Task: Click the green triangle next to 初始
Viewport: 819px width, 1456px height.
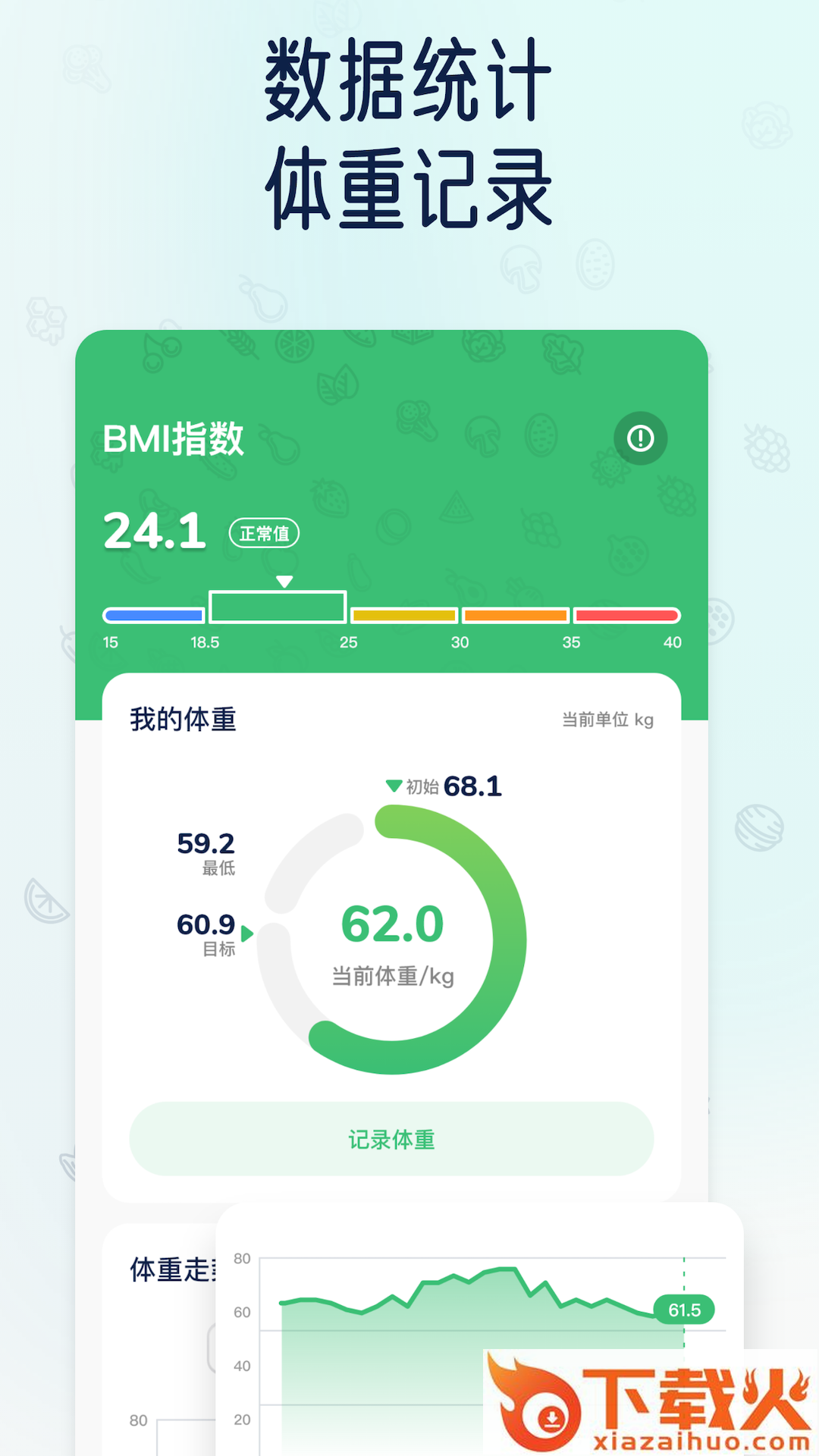Action: click(394, 786)
